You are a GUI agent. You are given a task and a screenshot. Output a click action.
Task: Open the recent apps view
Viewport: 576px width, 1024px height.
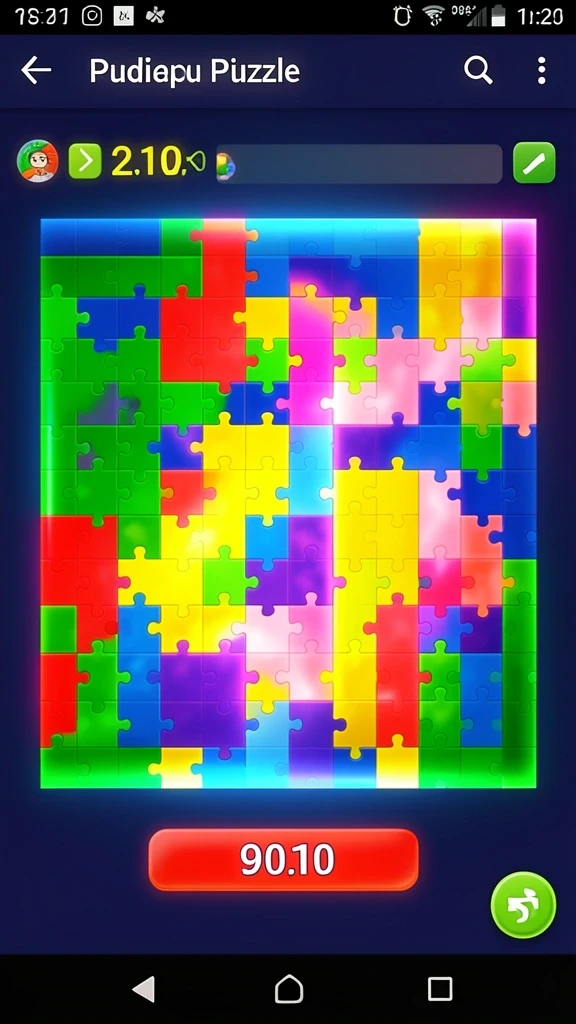(440, 989)
